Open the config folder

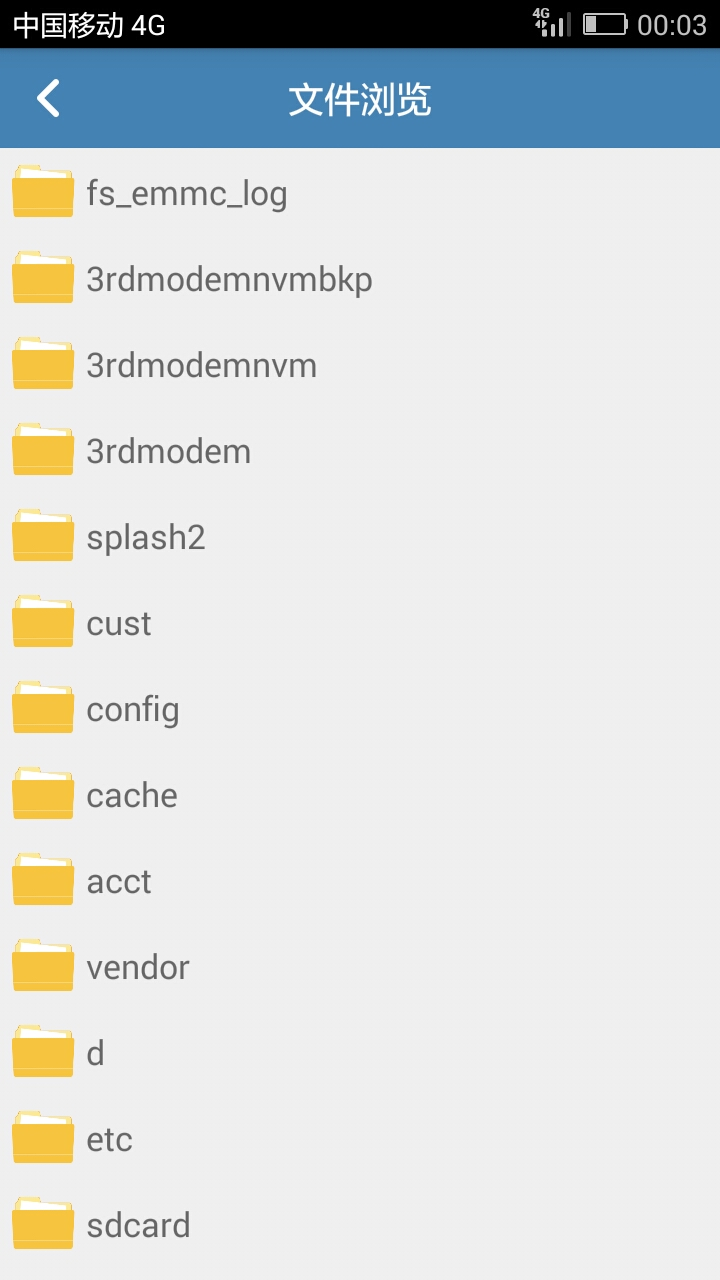pos(360,709)
